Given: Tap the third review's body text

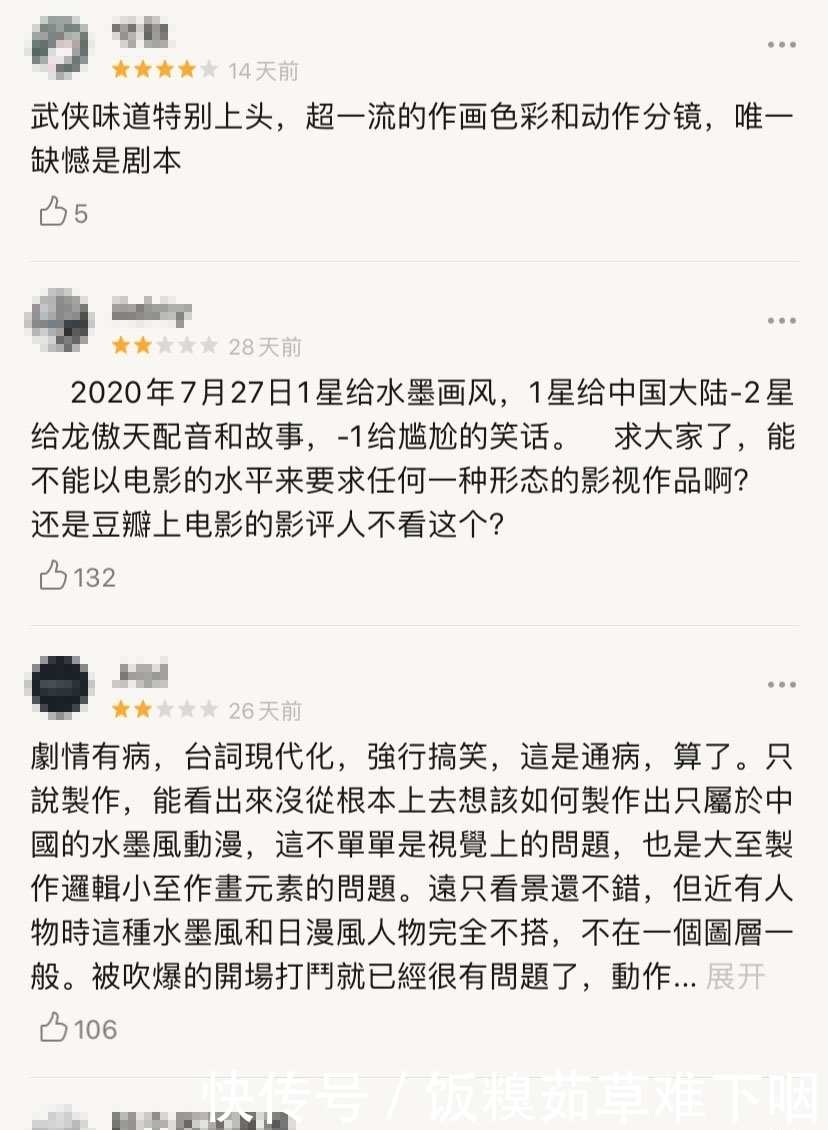Looking at the screenshot, I should [x=400, y=860].
